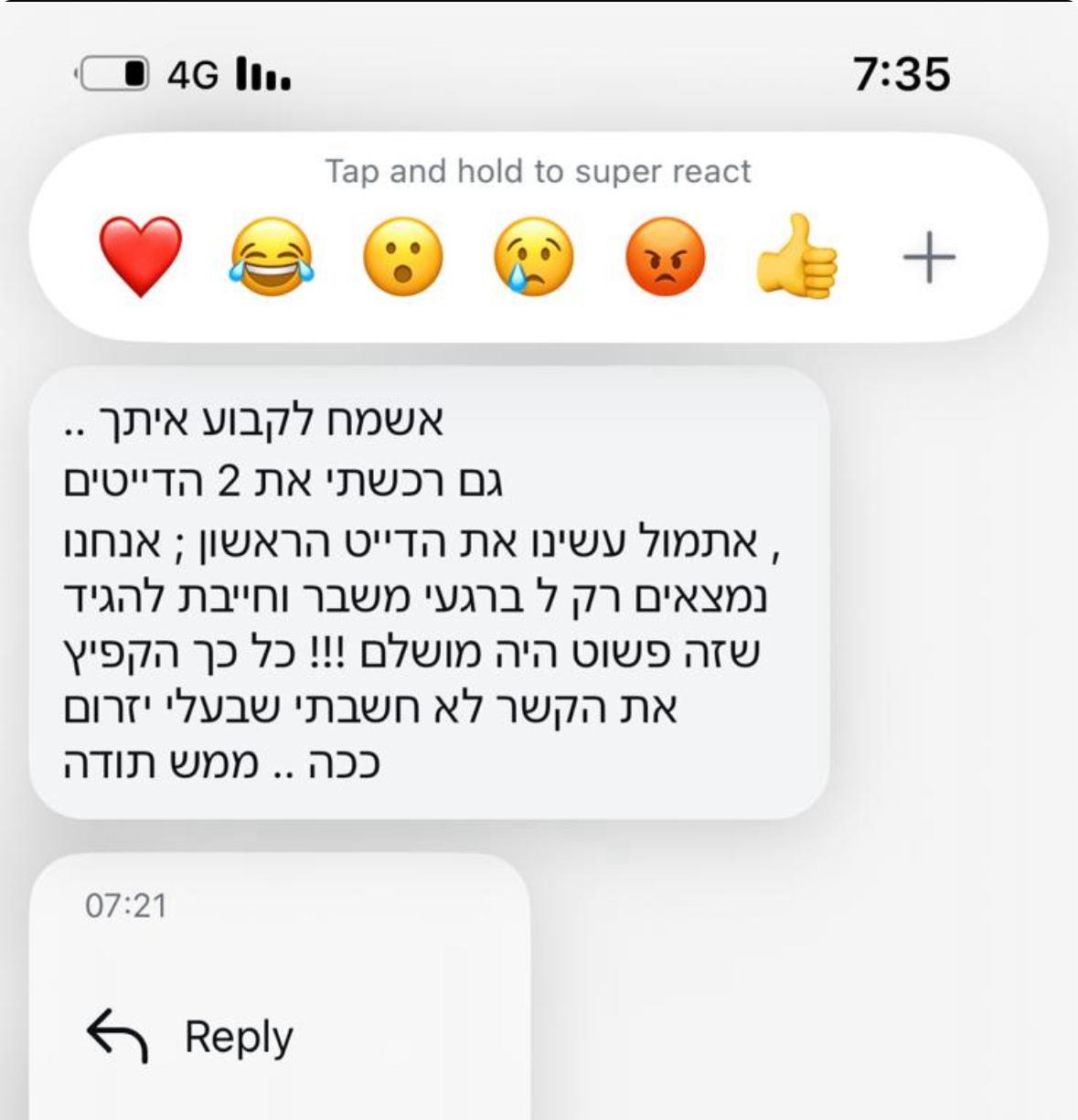Viewport: 1078px width, 1120px height.
Task: React with the crying face emoji
Action: pos(534,256)
